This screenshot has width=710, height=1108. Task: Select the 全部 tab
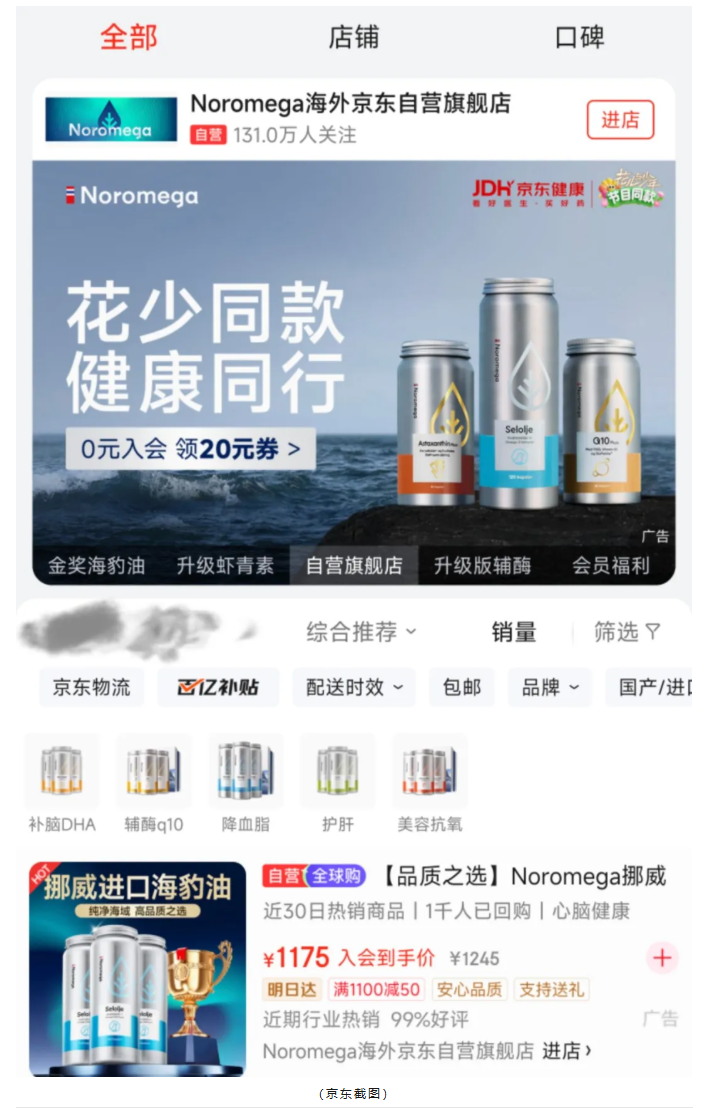(x=128, y=38)
